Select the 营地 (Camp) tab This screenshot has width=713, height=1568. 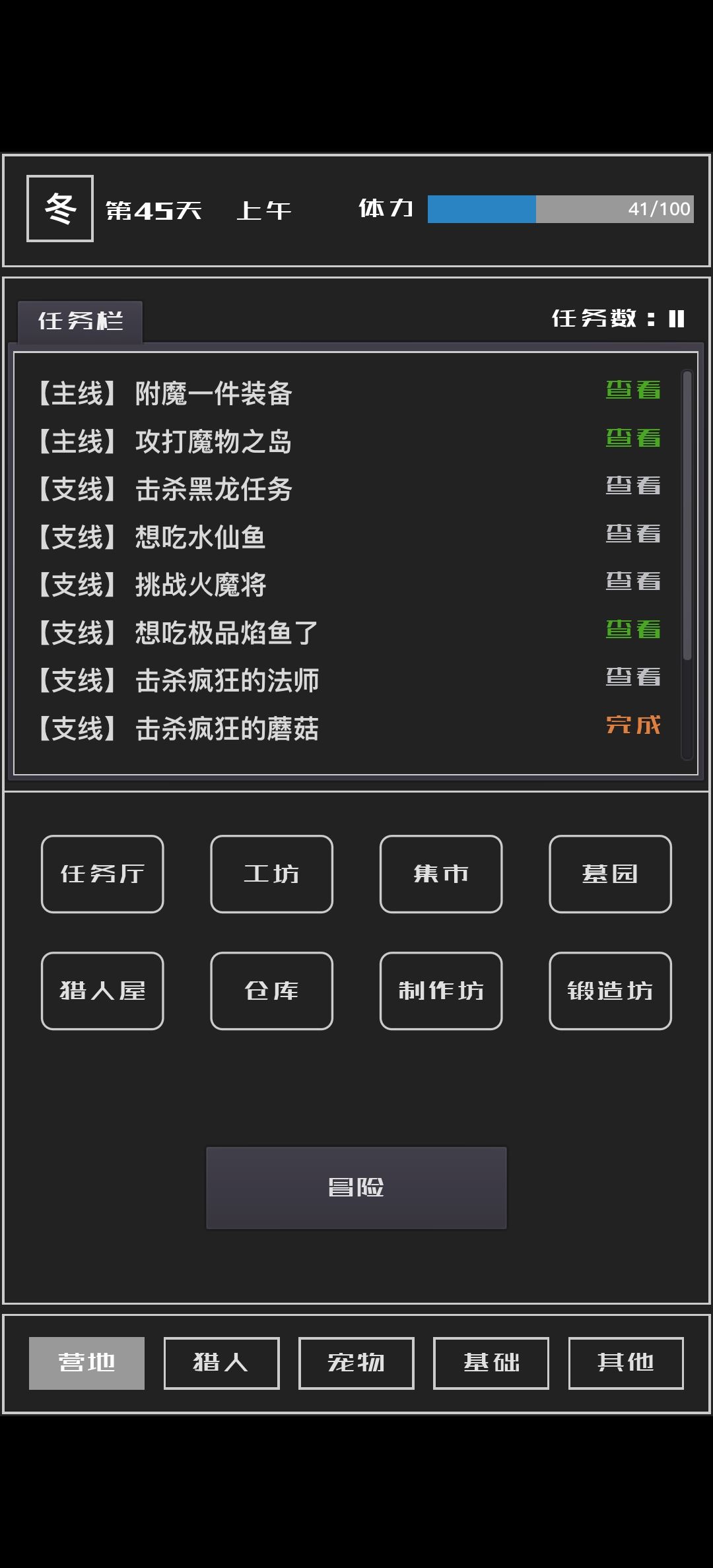coord(86,1362)
